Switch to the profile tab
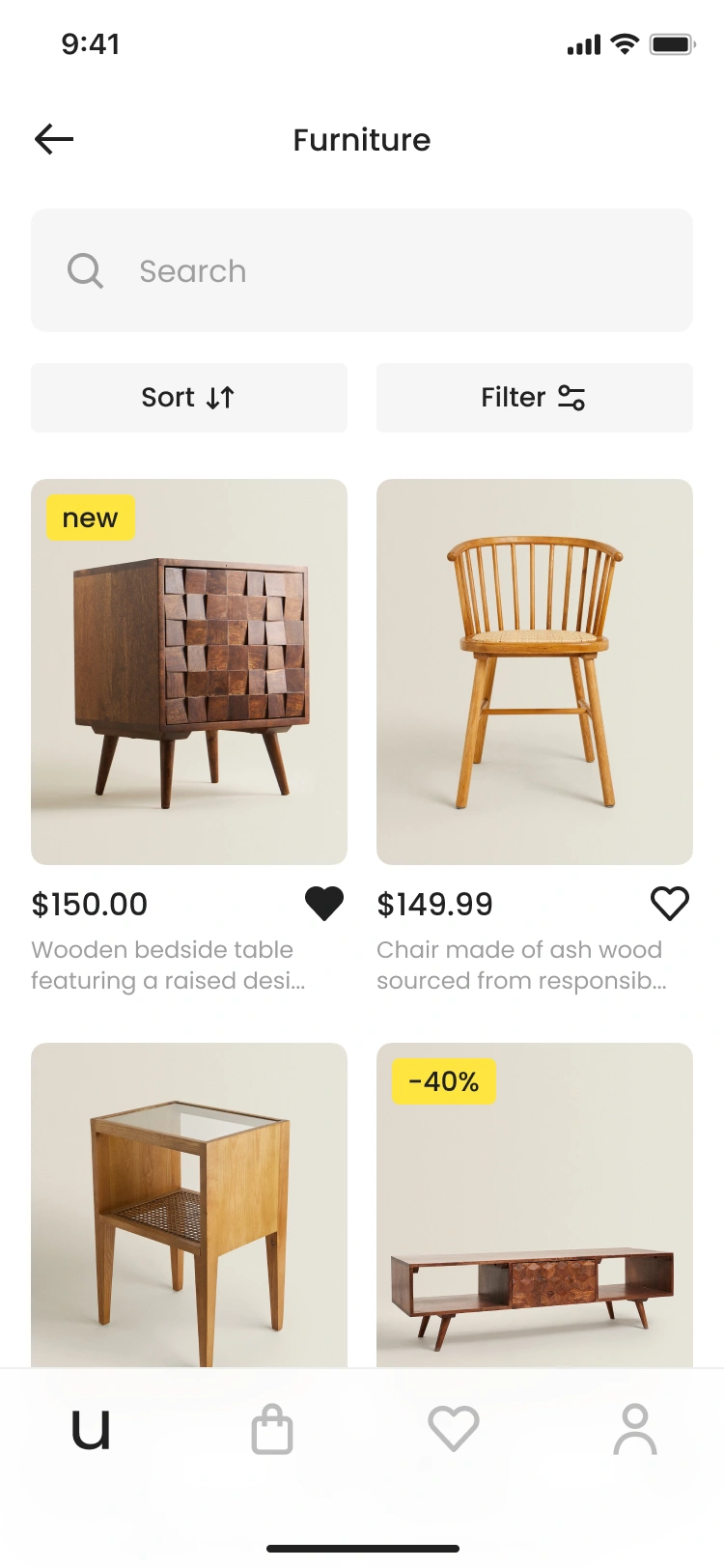The height and width of the screenshot is (1568, 724). [634, 1429]
